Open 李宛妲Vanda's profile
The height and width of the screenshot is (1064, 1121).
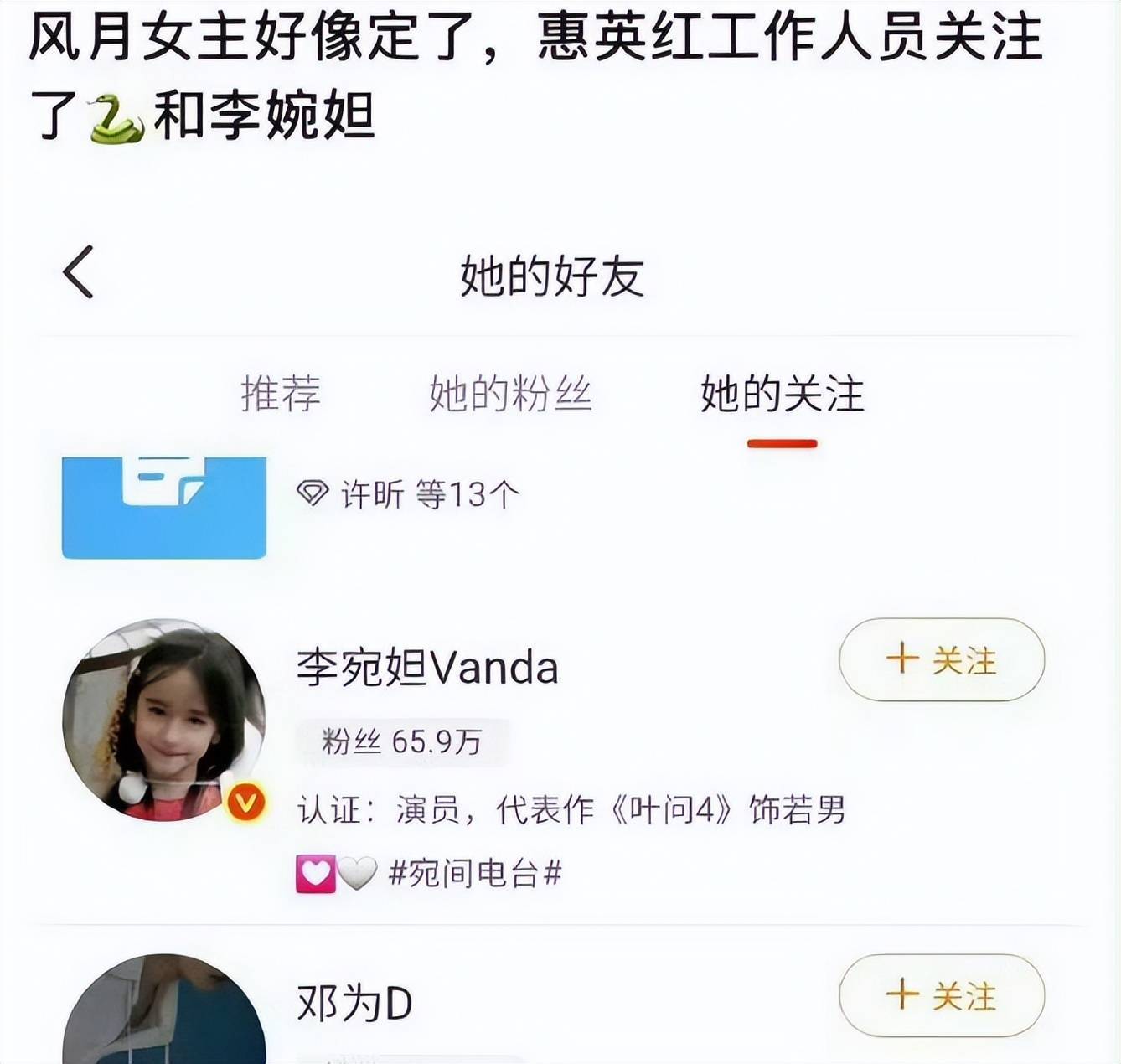tap(427, 669)
